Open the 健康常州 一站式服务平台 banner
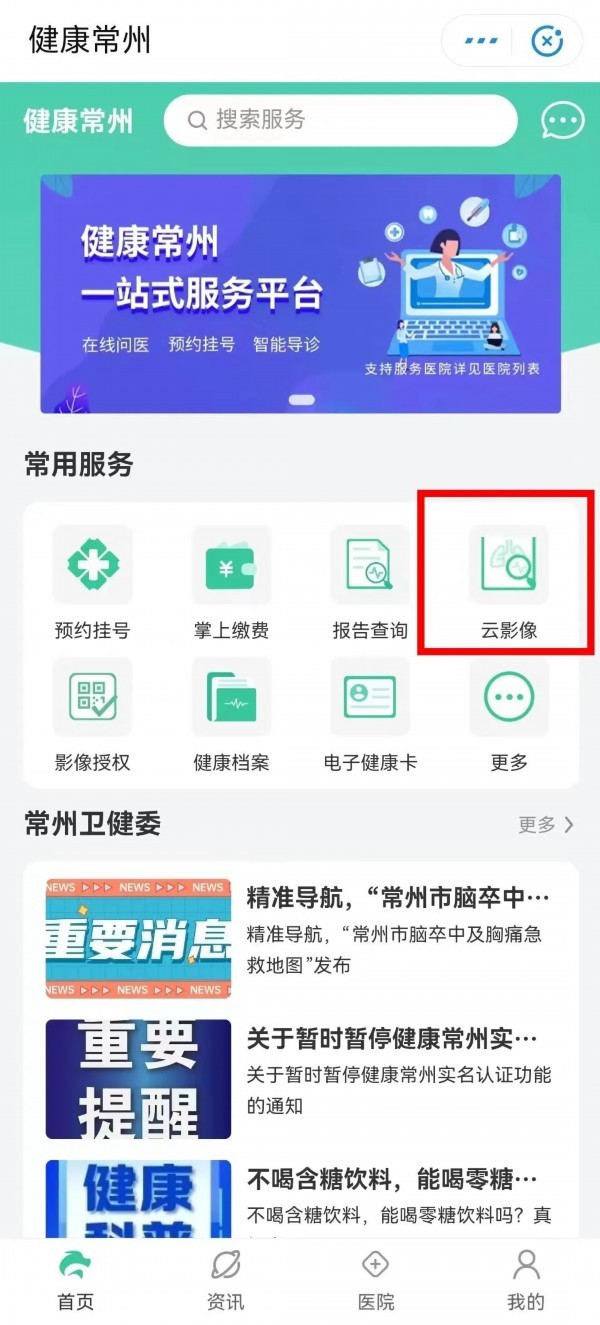600x1325 pixels. point(300,293)
